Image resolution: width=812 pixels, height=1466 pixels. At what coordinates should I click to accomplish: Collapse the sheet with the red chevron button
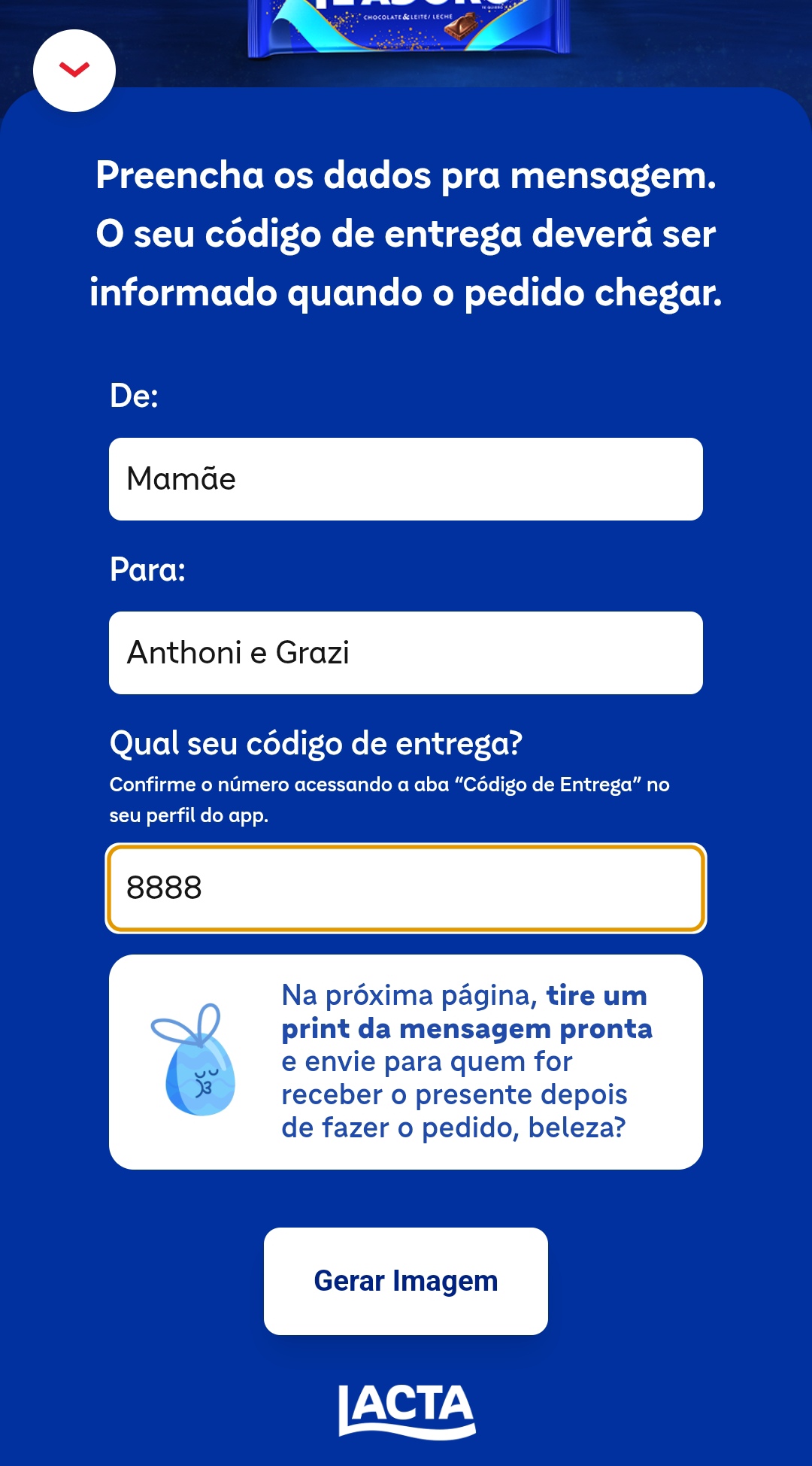coord(74,71)
